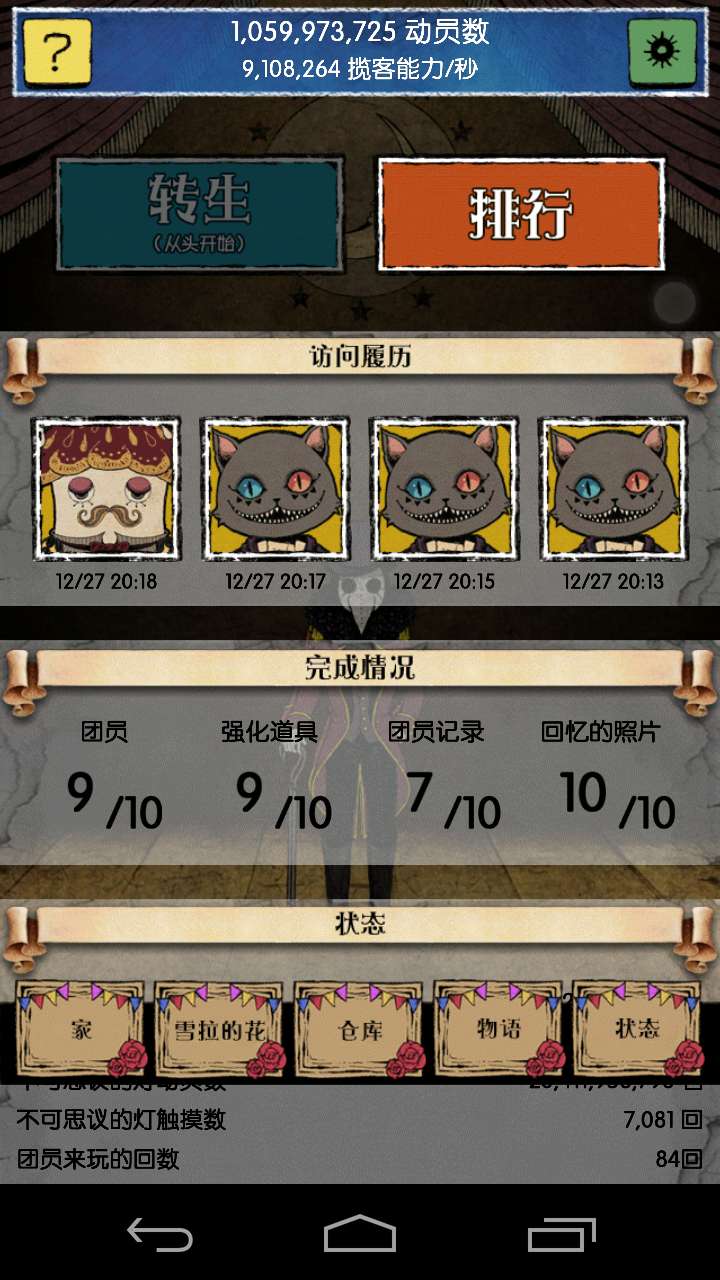Switch to the 雪拉的花 tab
This screenshot has height=1280, width=720.
tap(220, 1030)
